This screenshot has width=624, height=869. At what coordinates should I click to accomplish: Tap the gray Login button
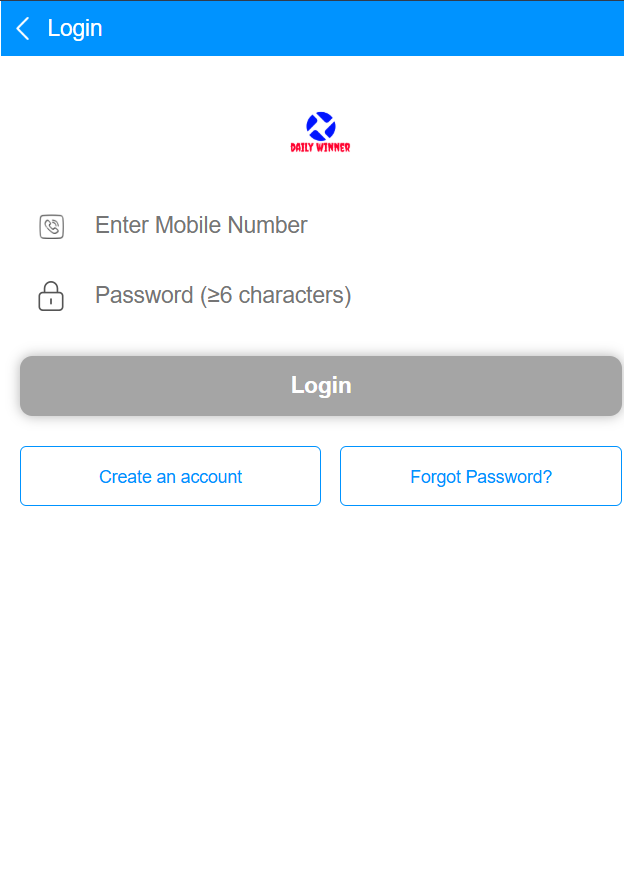(320, 386)
